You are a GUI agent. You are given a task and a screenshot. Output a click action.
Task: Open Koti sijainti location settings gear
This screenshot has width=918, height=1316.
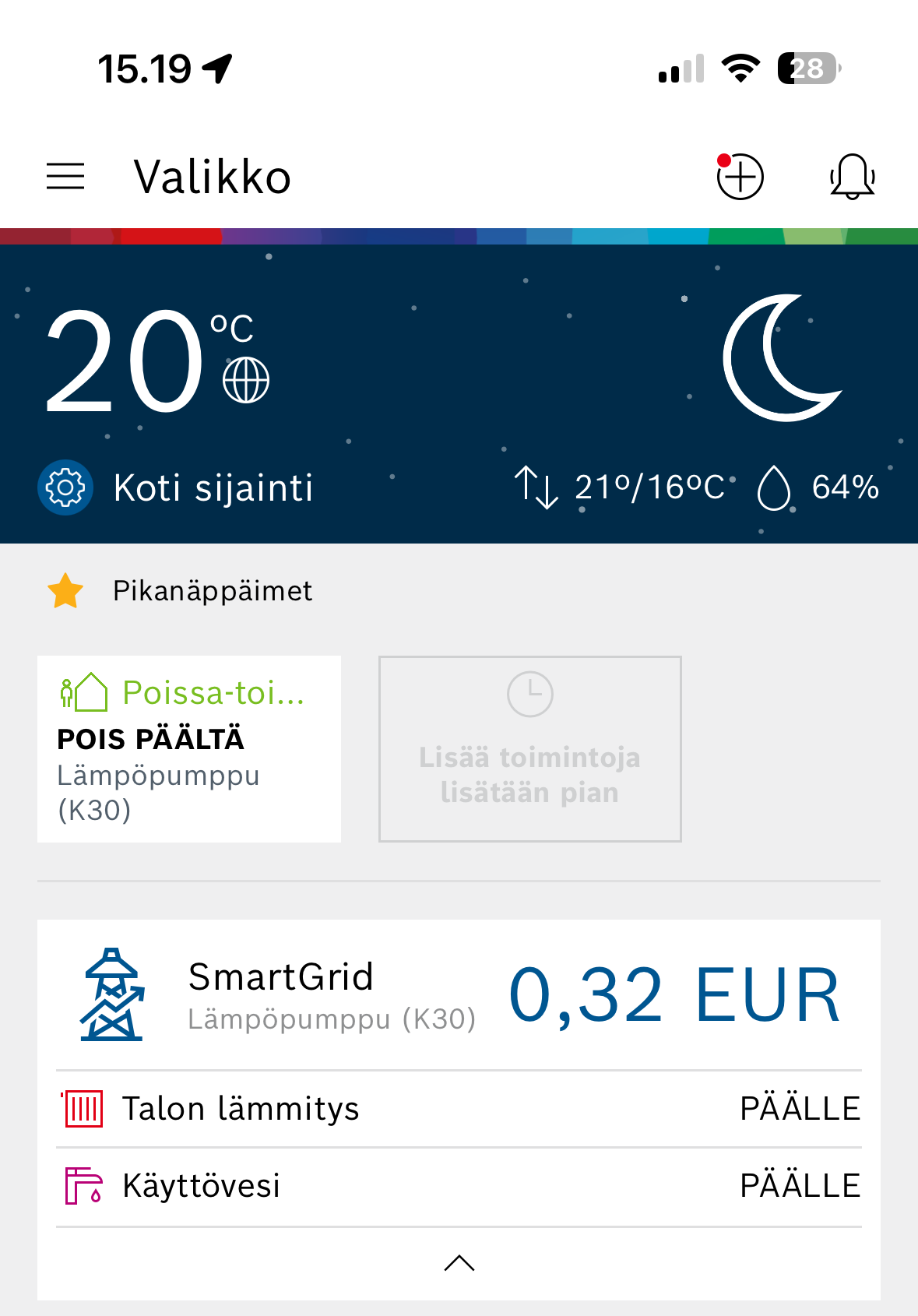click(65, 488)
